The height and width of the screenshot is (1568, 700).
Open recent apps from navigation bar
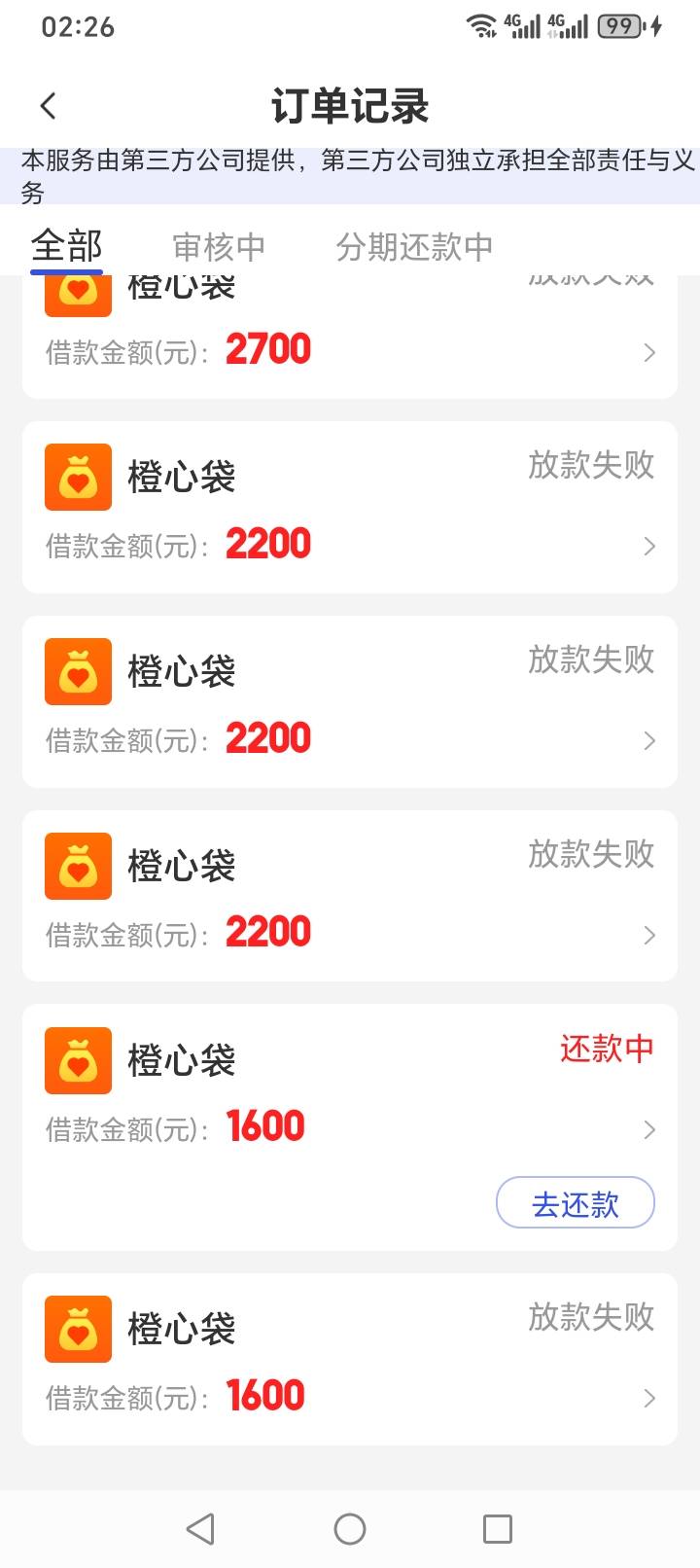pos(498,1529)
